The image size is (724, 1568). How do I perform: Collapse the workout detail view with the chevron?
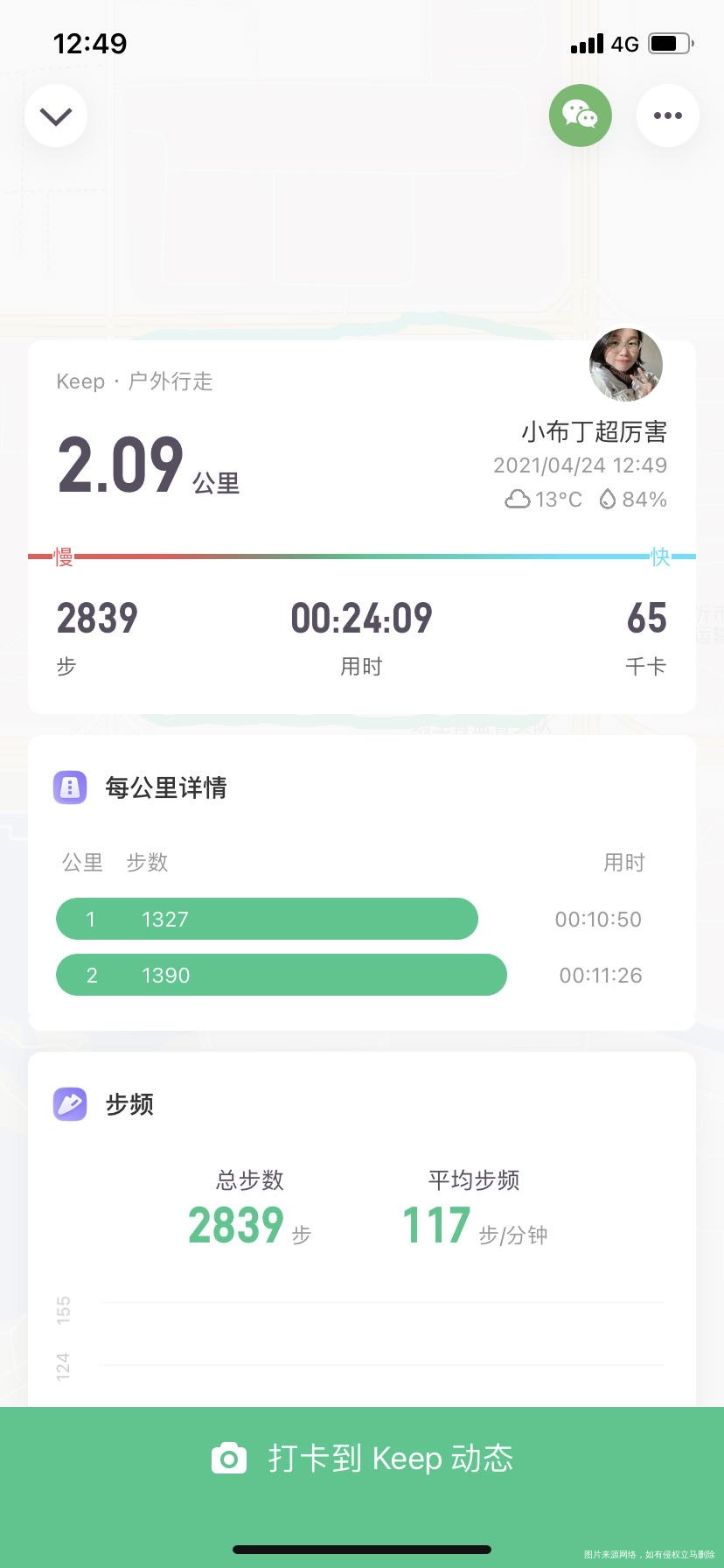(56, 115)
